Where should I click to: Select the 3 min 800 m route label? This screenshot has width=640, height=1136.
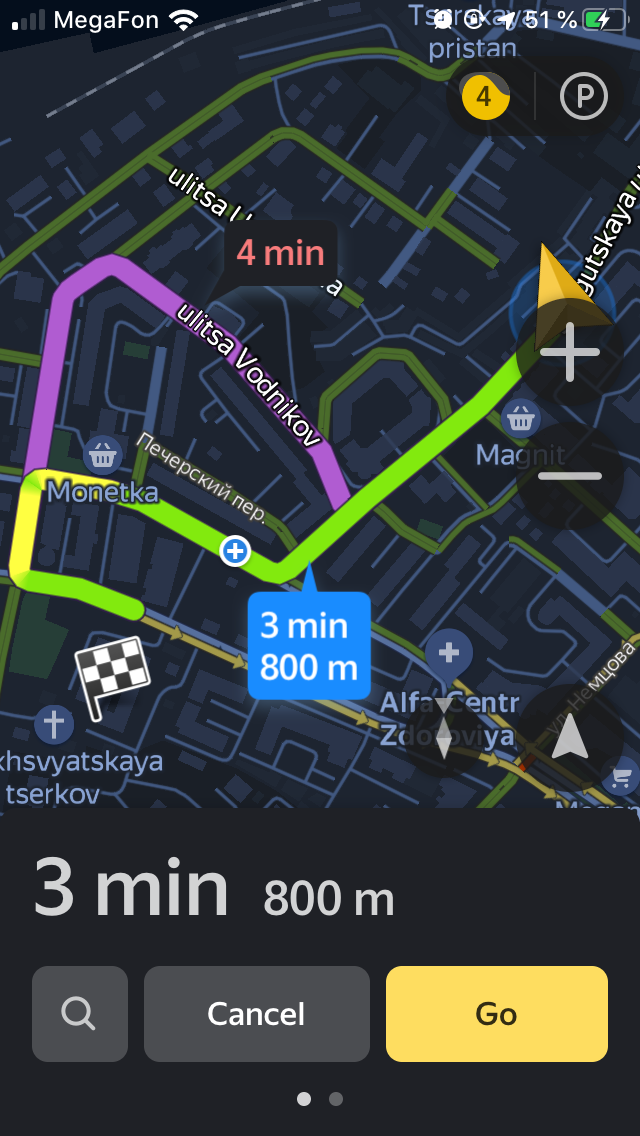point(309,645)
